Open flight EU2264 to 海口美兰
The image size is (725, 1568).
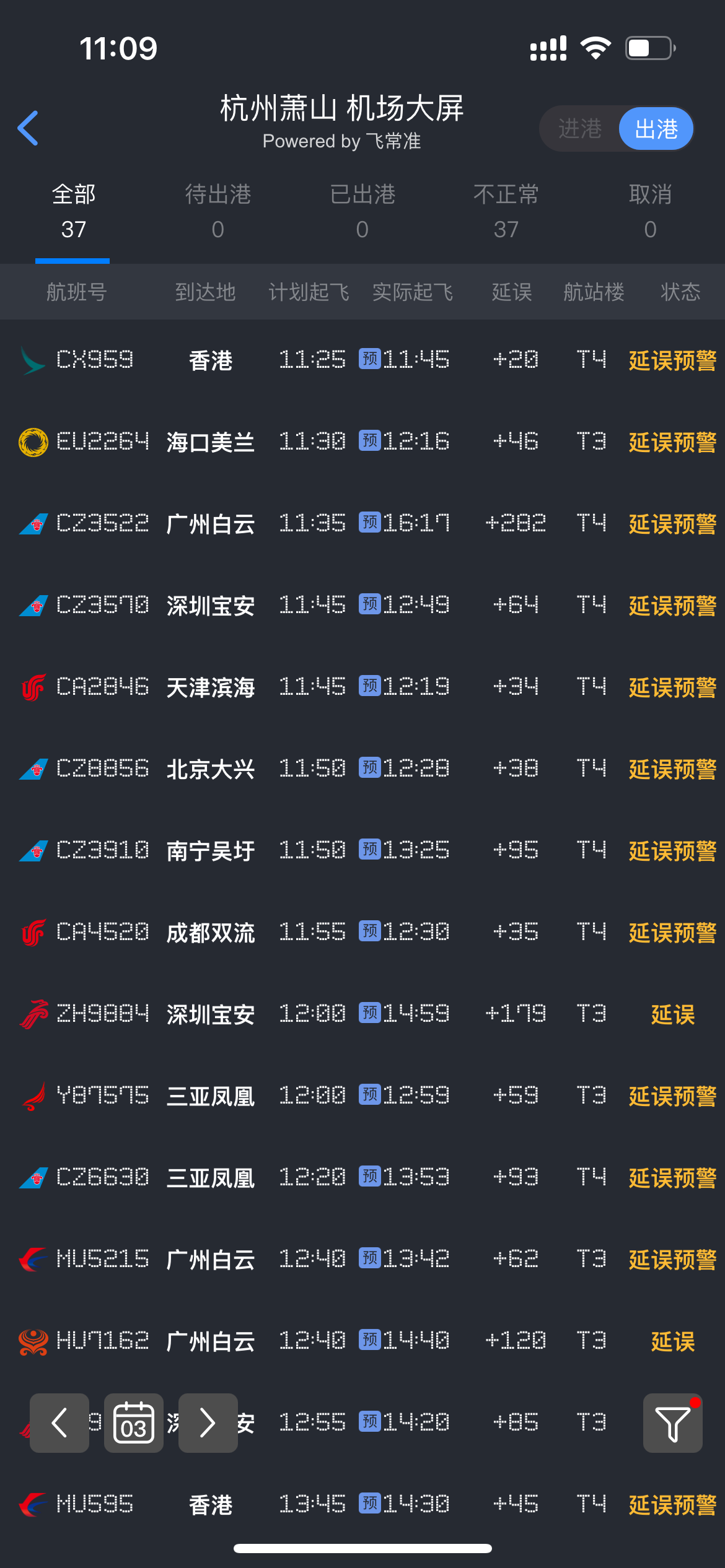pyautogui.click(x=362, y=442)
